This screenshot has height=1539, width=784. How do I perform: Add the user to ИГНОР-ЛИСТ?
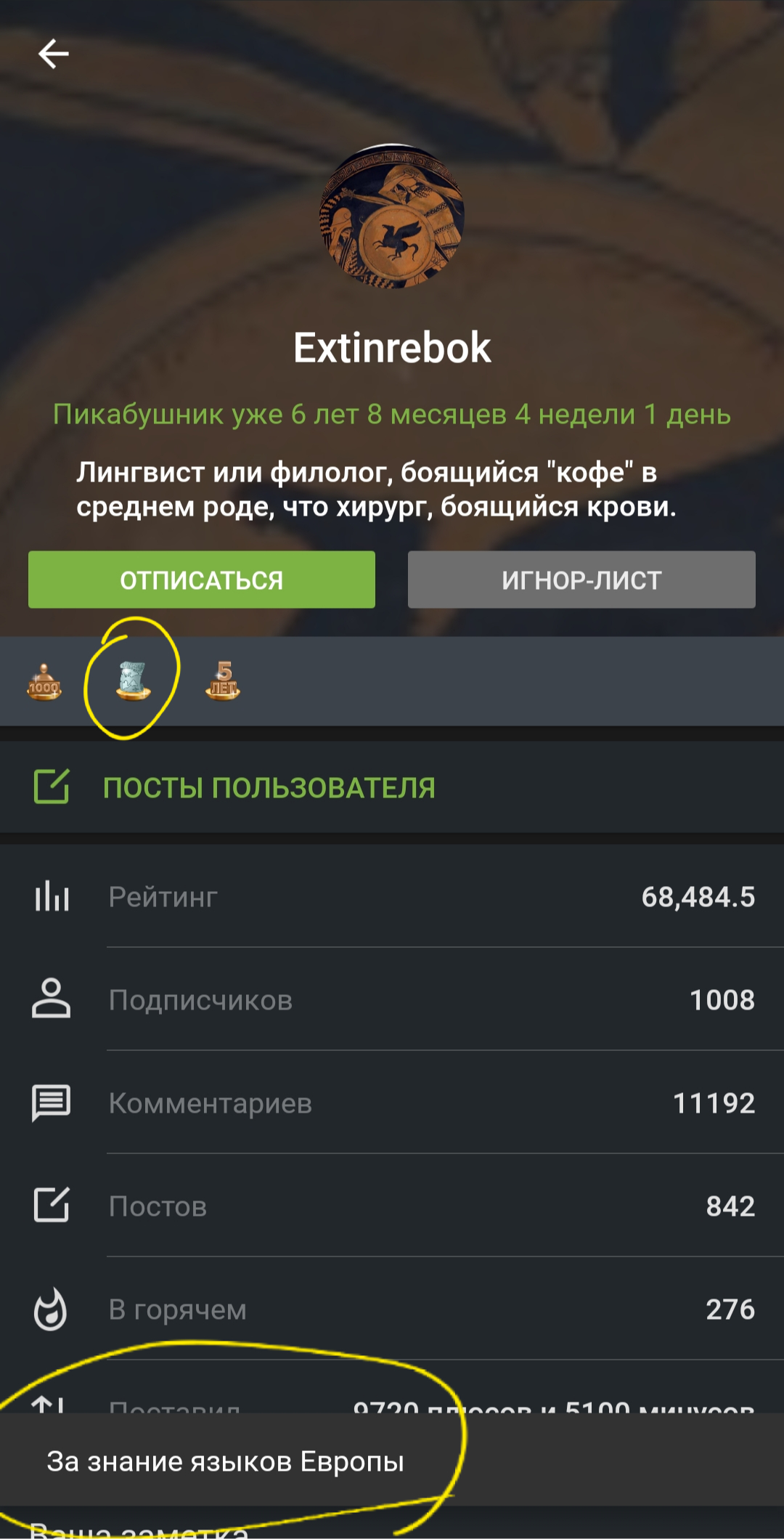tap(581, 580)
